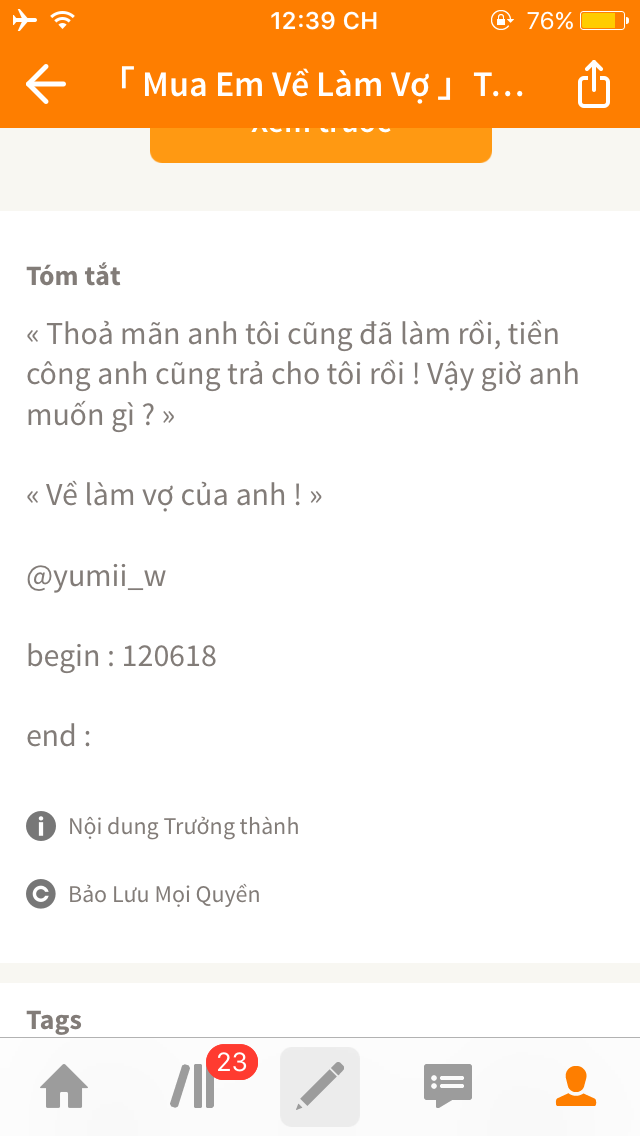
Task: Open the Profile tab
Action: click(575, 1086)
